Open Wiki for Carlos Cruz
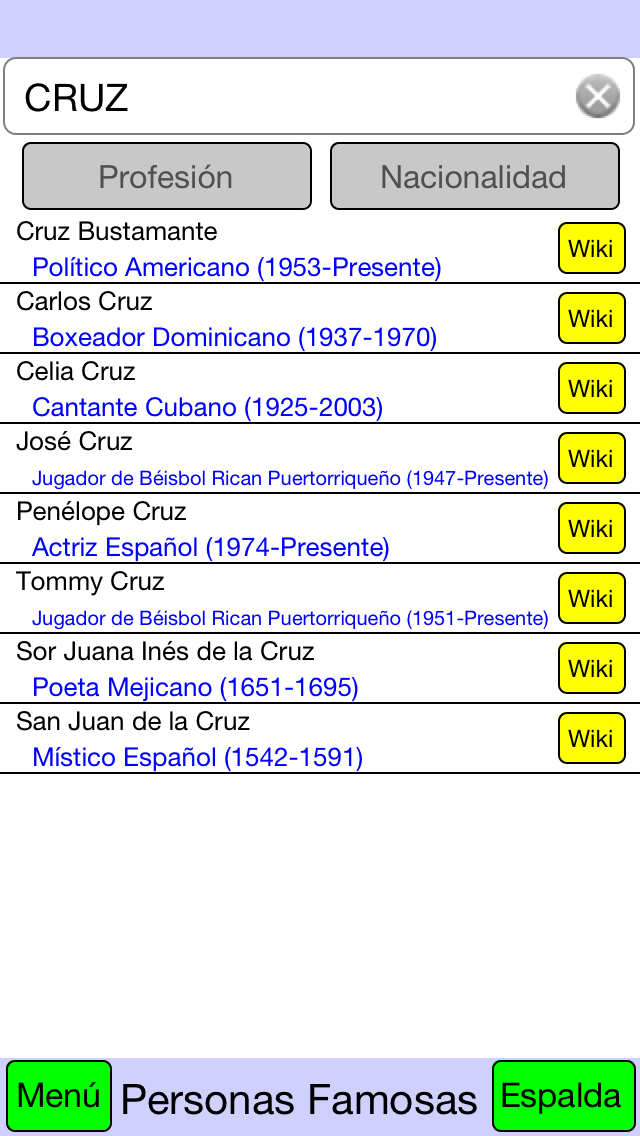 [x=591, y=318]
